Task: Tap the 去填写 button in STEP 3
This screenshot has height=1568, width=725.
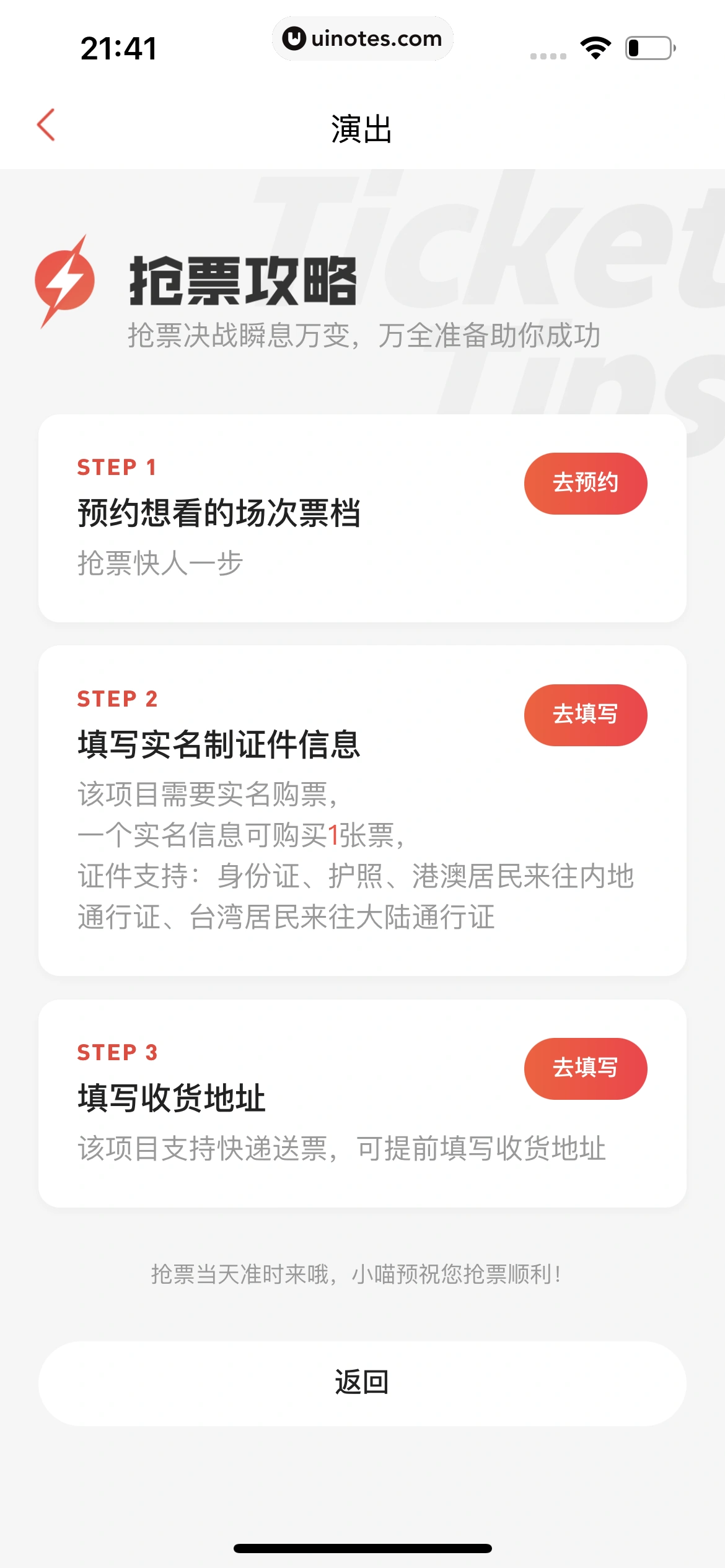Action: point(585,1069)
